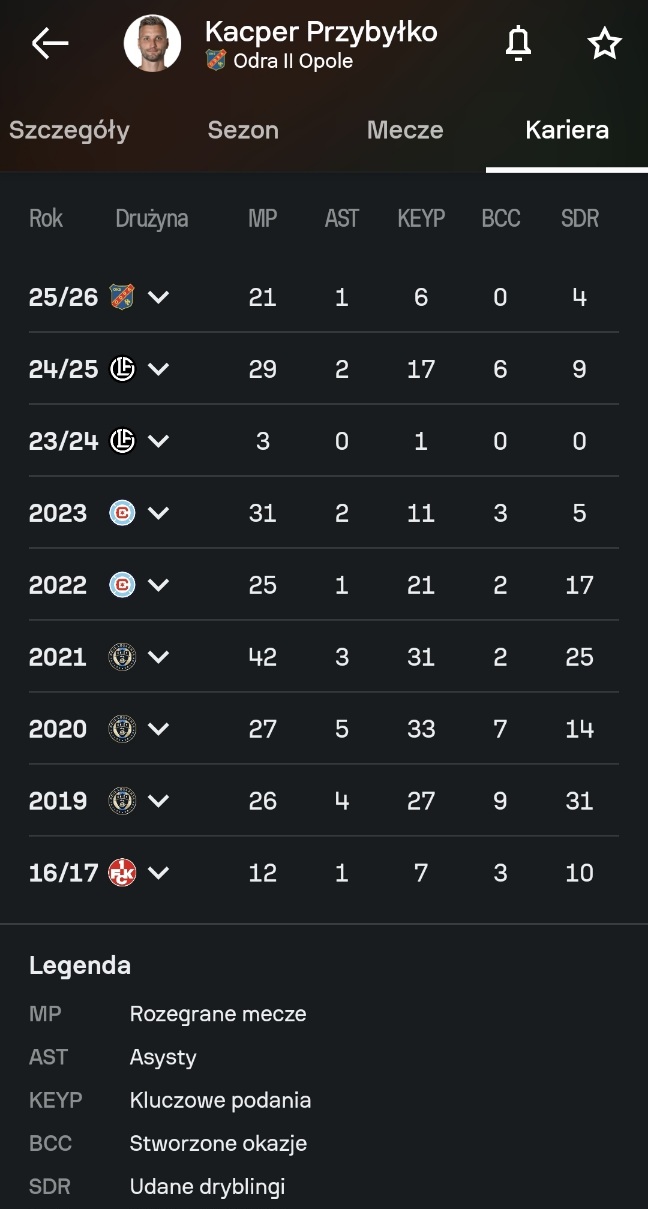
Task: Go back using the arrow icon
Action: tap(50, 43)
